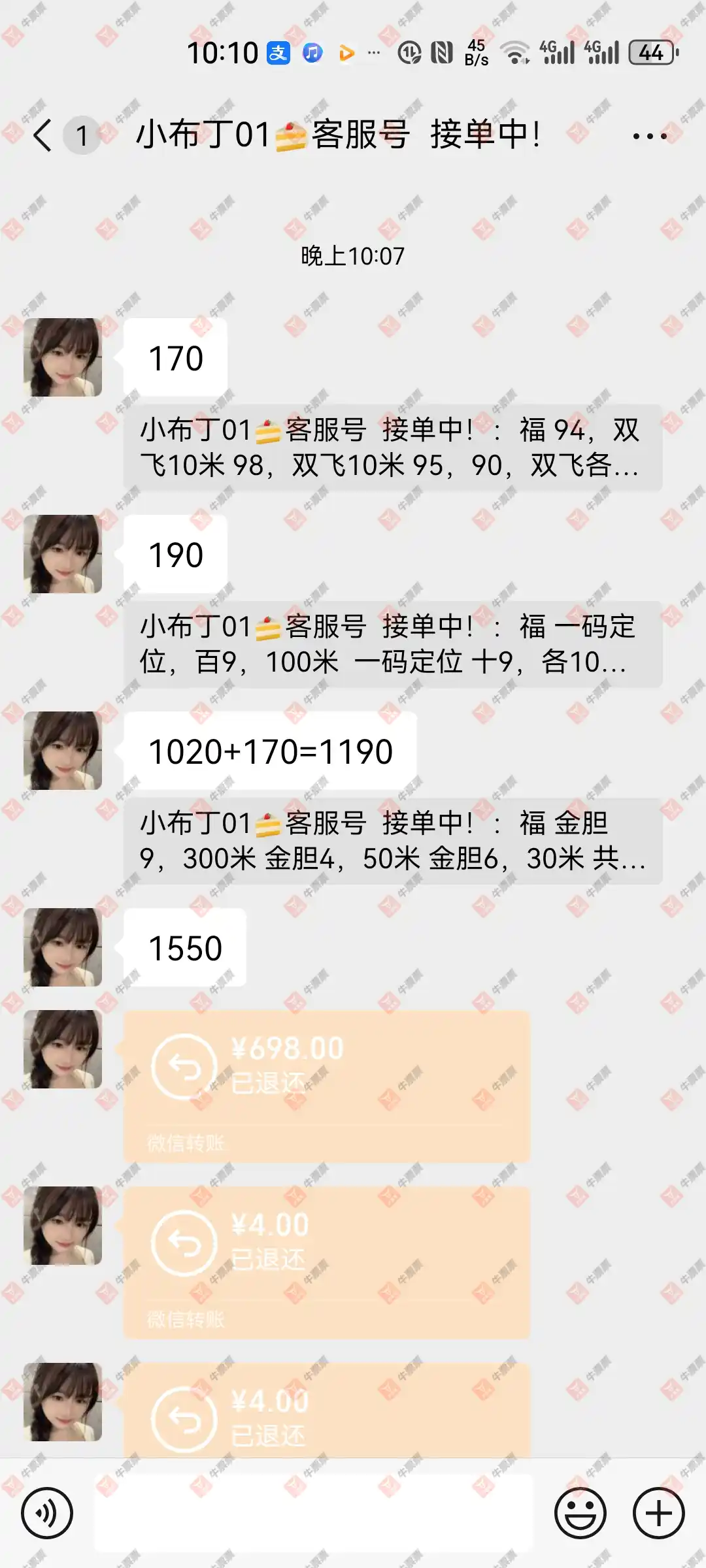Open the three-dot chat info menu
This screenshot has height=1568, width=706.
pyautogui.click(x=649, y=136)
